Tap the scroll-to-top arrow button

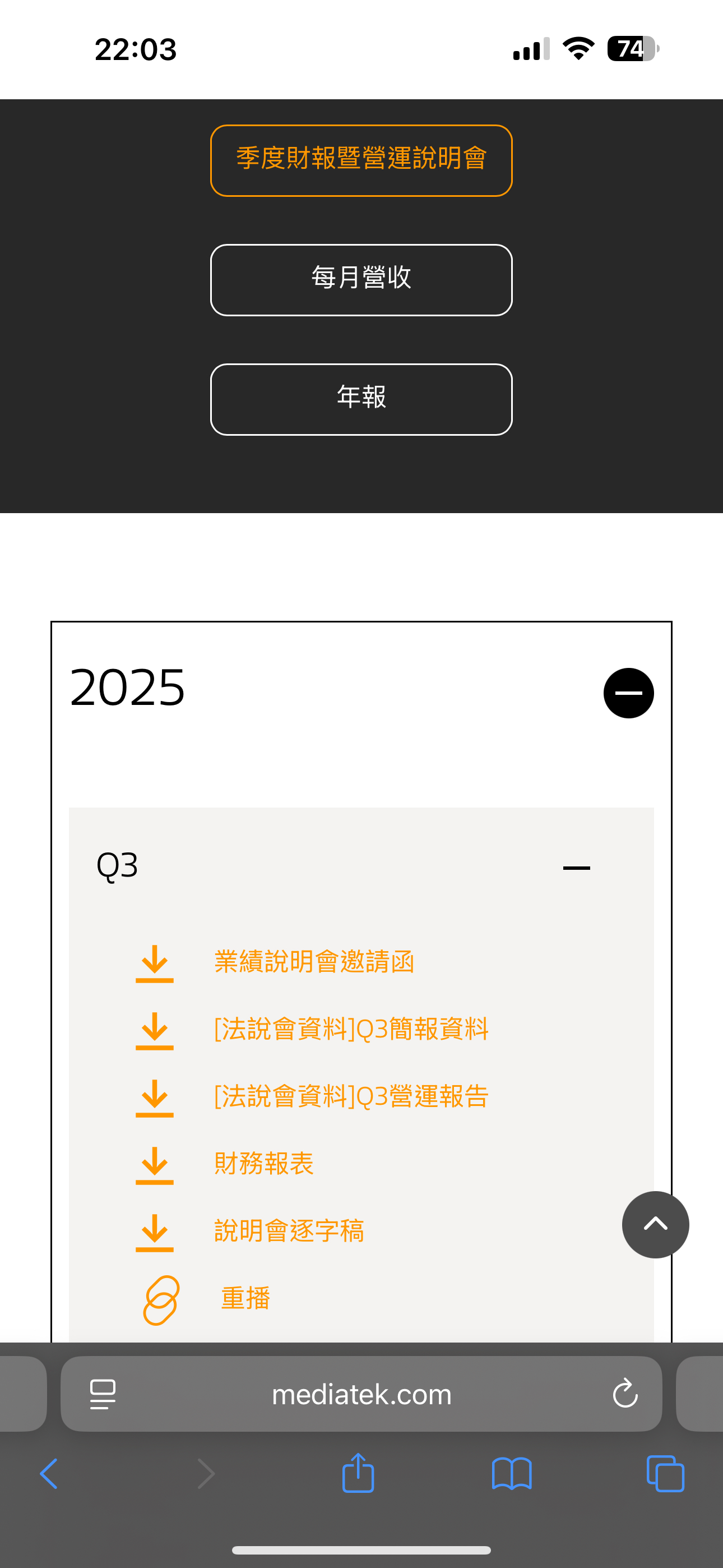(x=655, y=1225)
